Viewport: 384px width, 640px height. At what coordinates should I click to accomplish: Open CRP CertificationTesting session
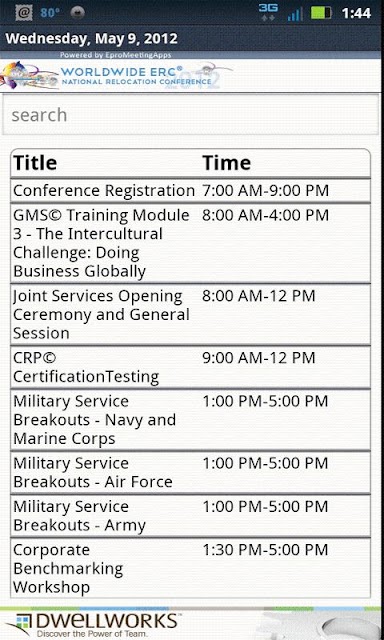click(x=191, y=367)
